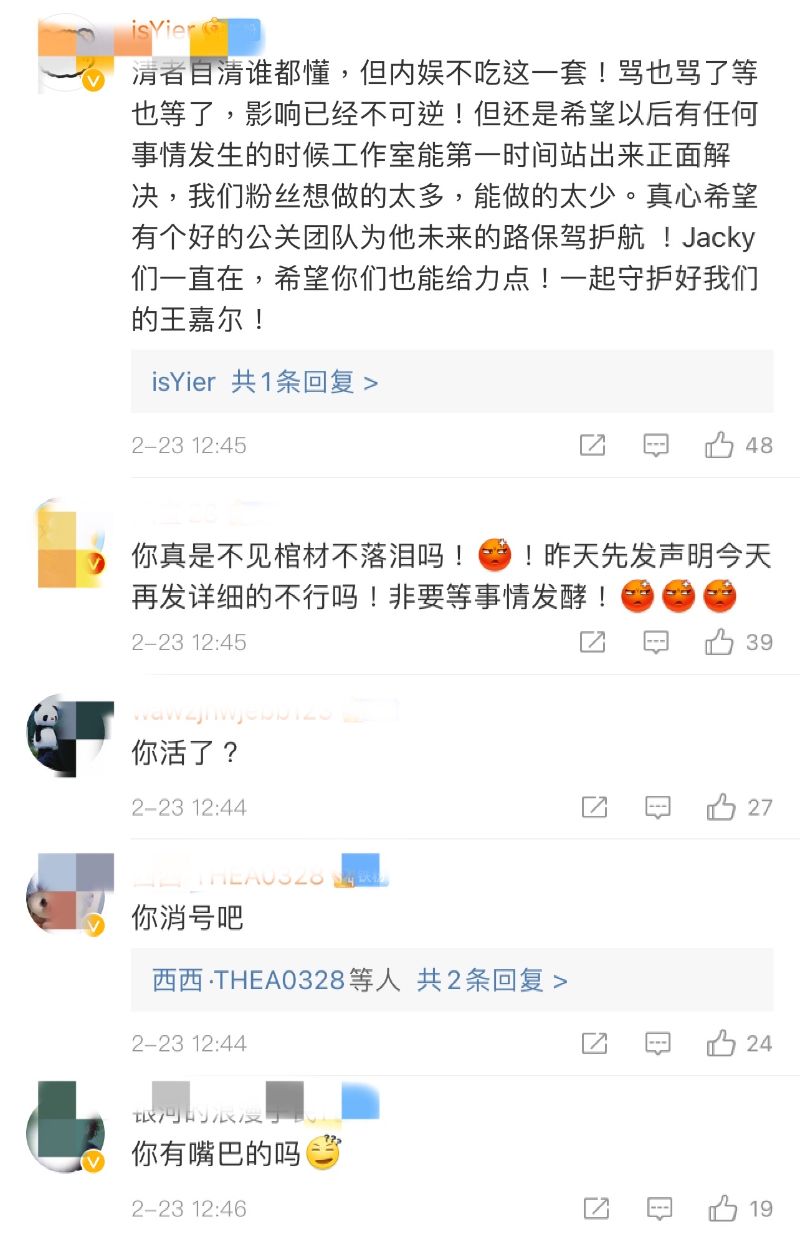800x1234 pixels.
Task: Like the comment with 48 likes
Action: pyautogui.click(x=720, y=445)
